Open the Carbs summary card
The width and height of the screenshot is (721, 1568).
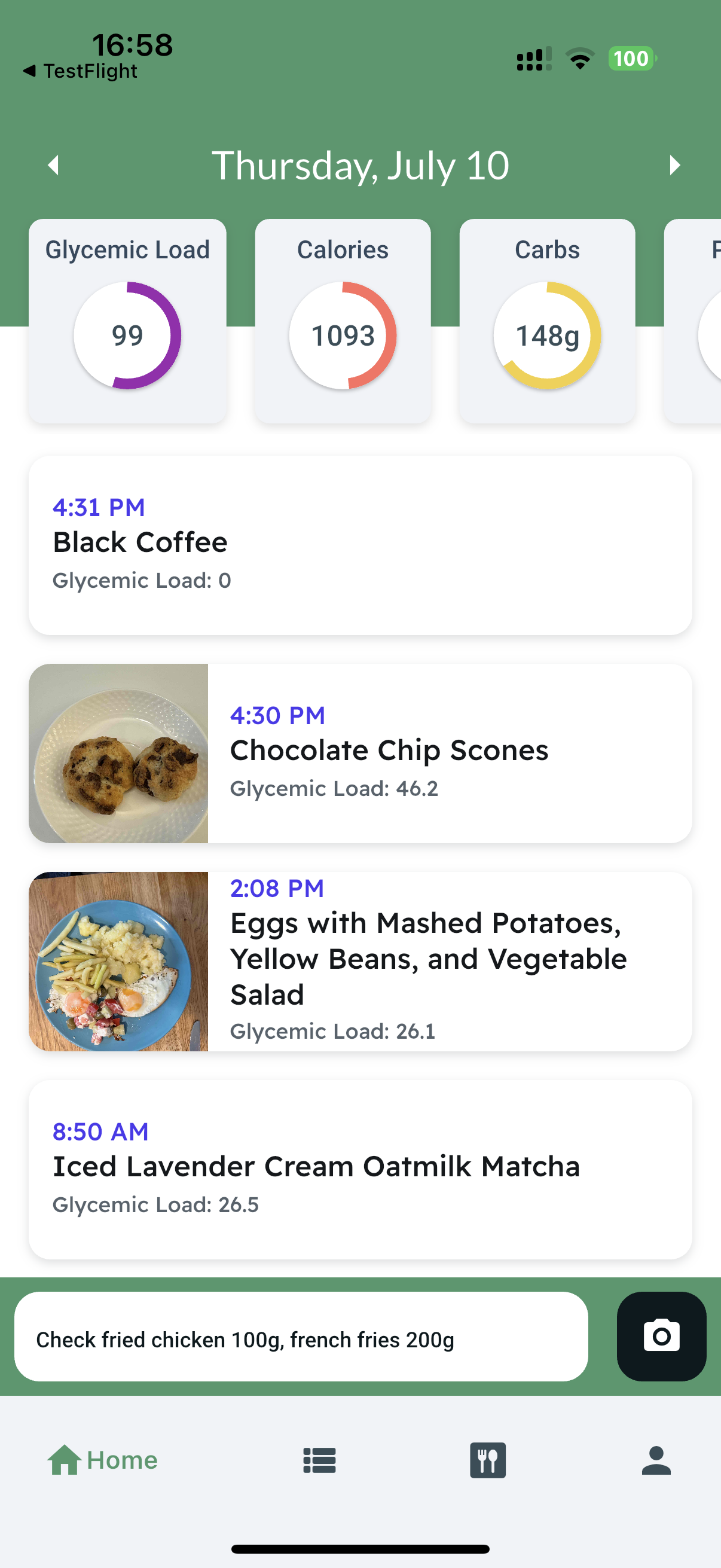[547, 321]
